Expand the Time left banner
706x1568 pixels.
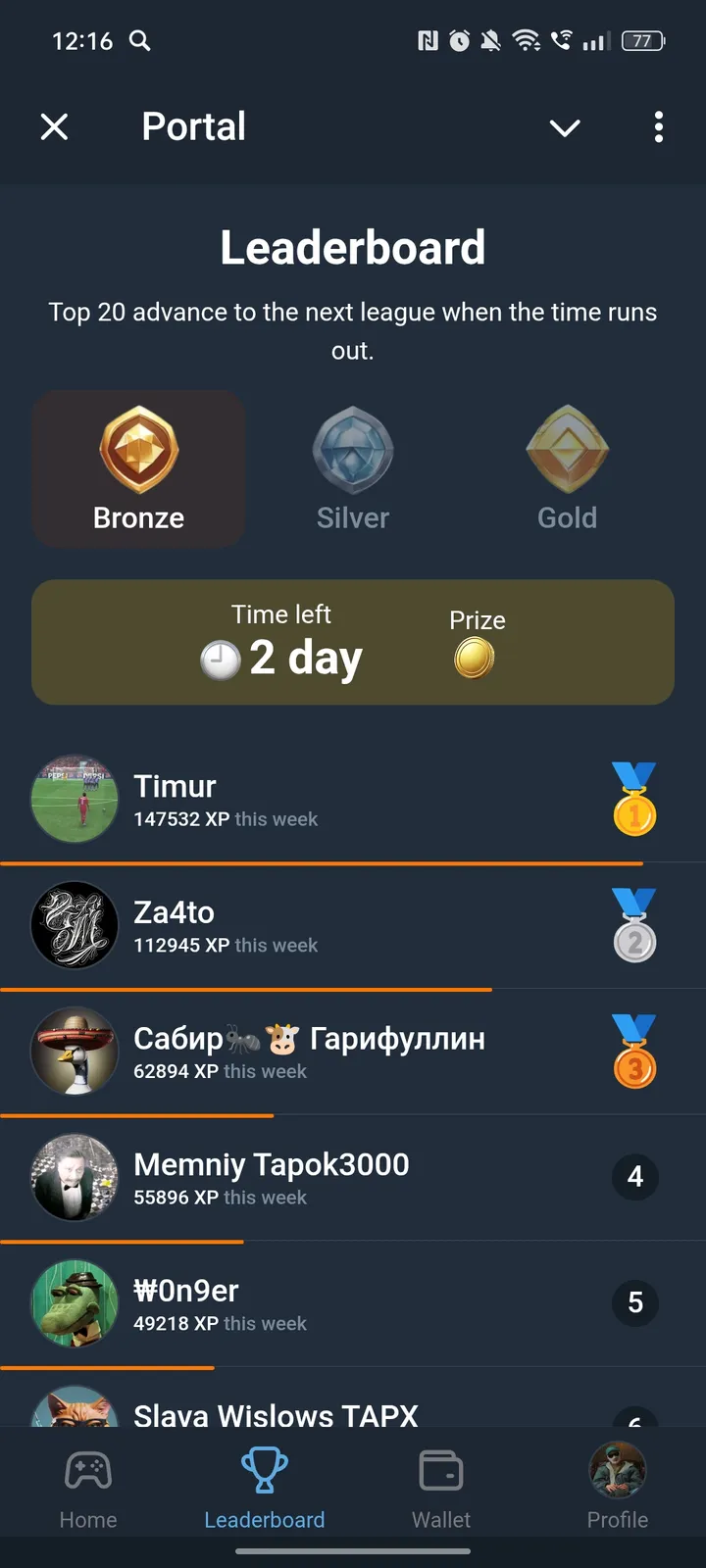click(x=353, y=642)
